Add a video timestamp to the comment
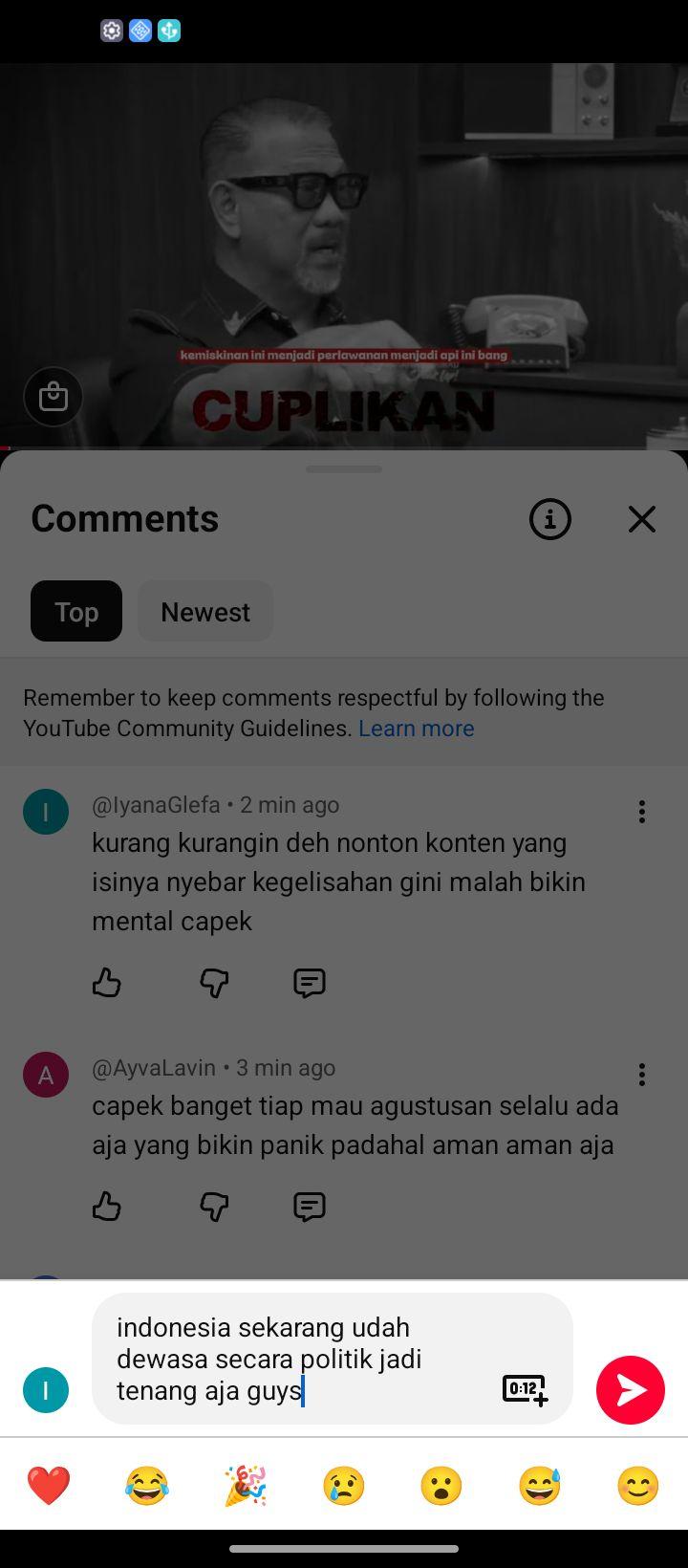Image resolution: width=688 pixels, height=1568 pixels. point(526,1390)
